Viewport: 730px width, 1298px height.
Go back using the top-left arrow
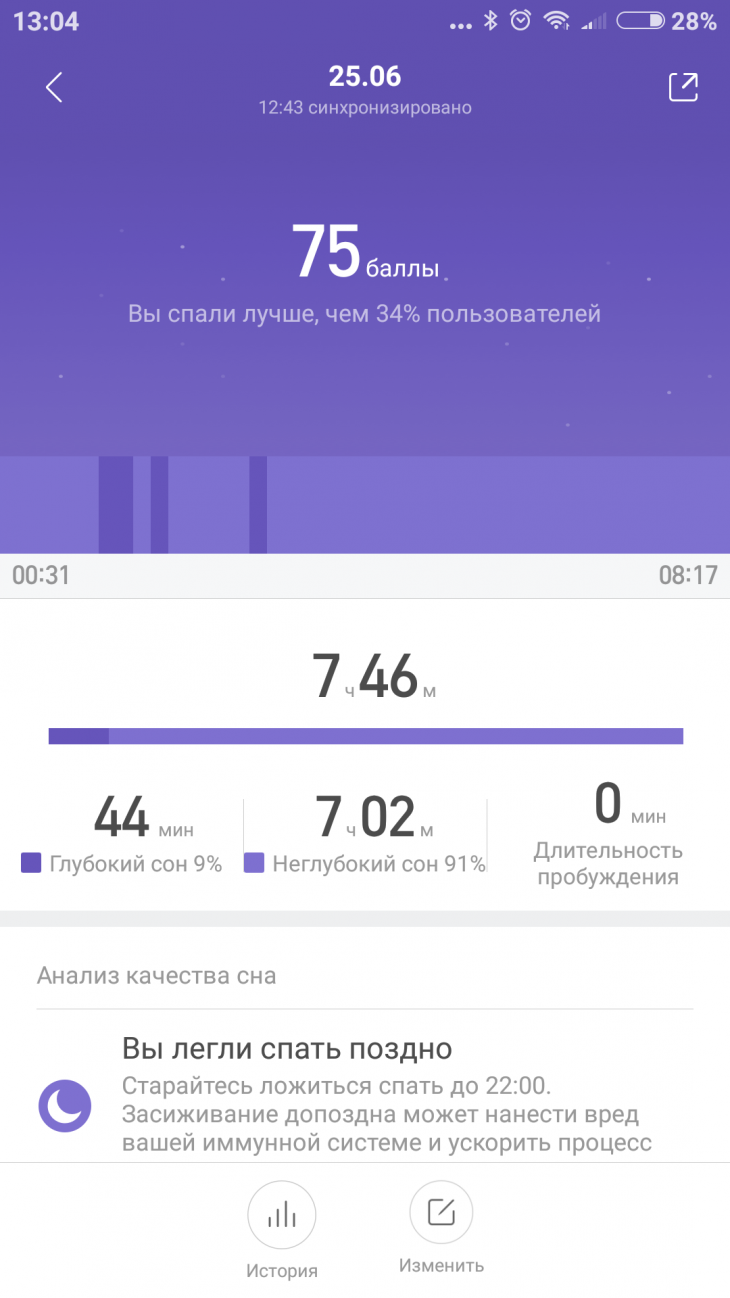click(x=54, y=87)
